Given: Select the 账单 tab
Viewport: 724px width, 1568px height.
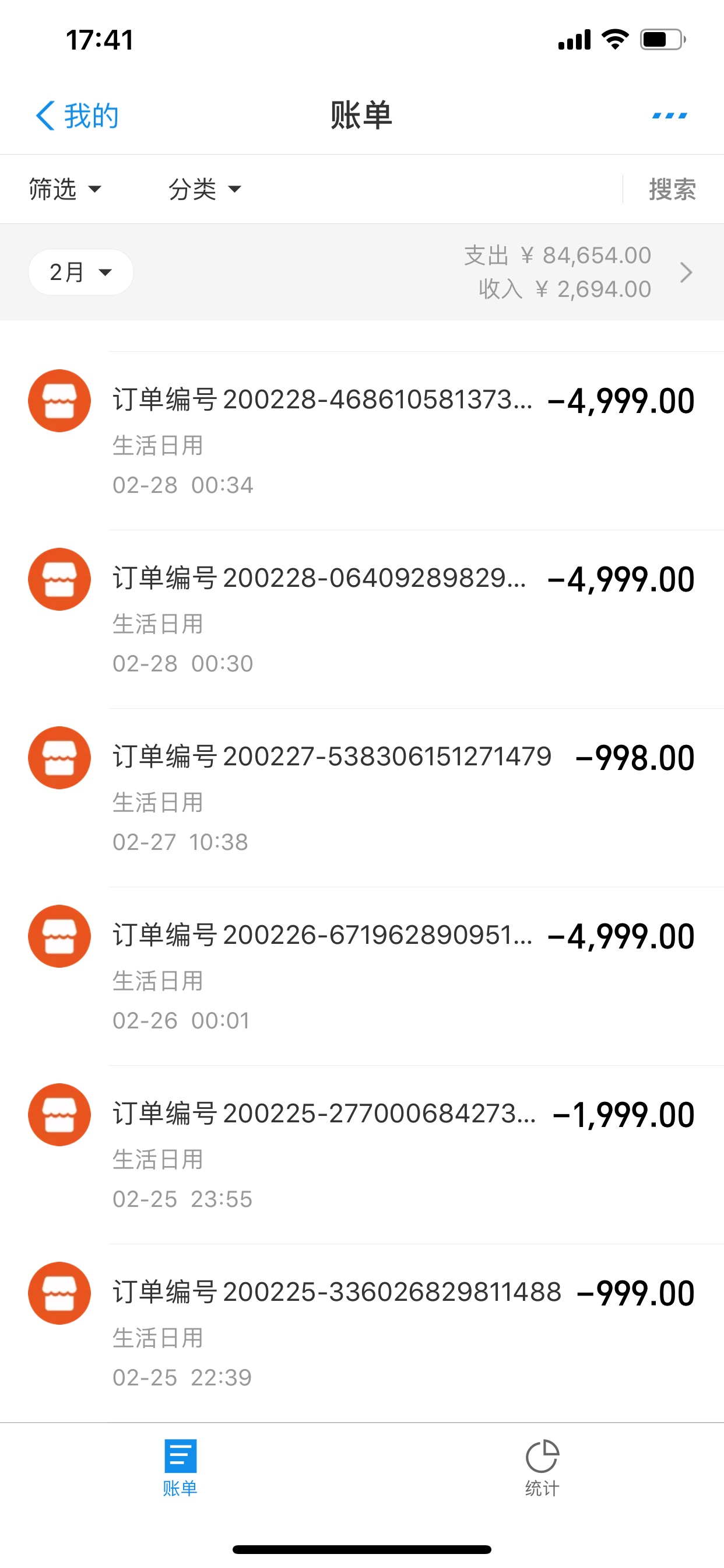Looking at the screenshot, I should click(x=180, y=1468).
